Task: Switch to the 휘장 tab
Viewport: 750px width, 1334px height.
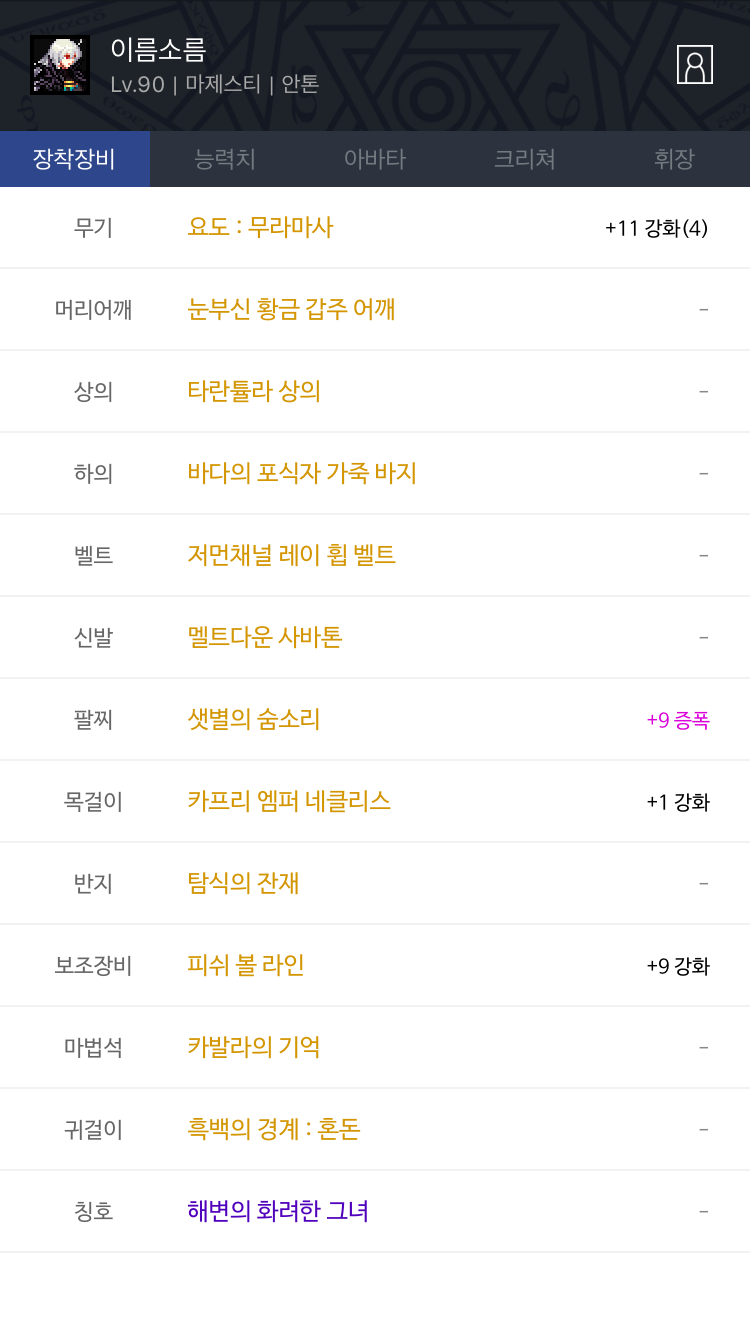Action: [x=675, y=159]
